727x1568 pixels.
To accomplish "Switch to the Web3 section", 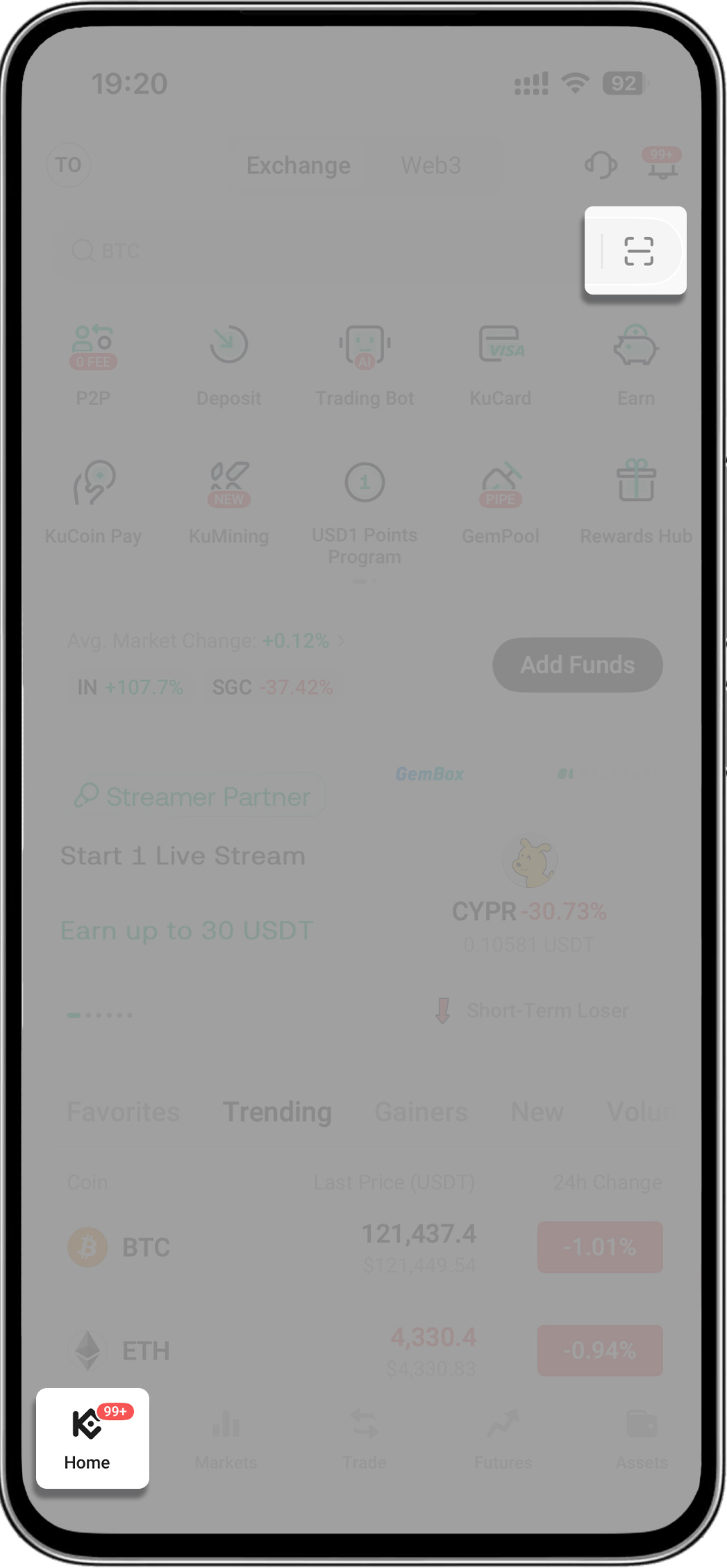I will [431, 165].
